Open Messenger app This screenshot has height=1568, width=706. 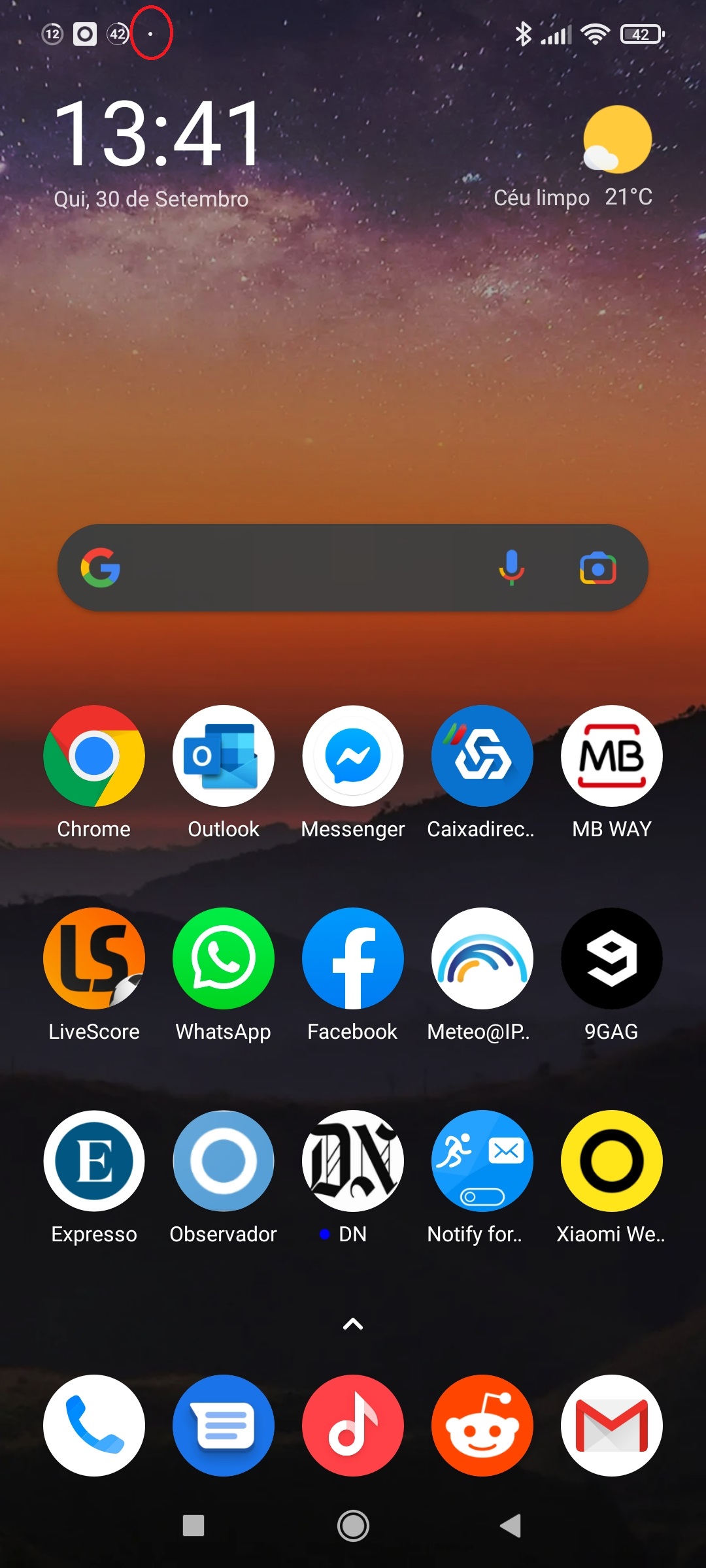[353, 756]
